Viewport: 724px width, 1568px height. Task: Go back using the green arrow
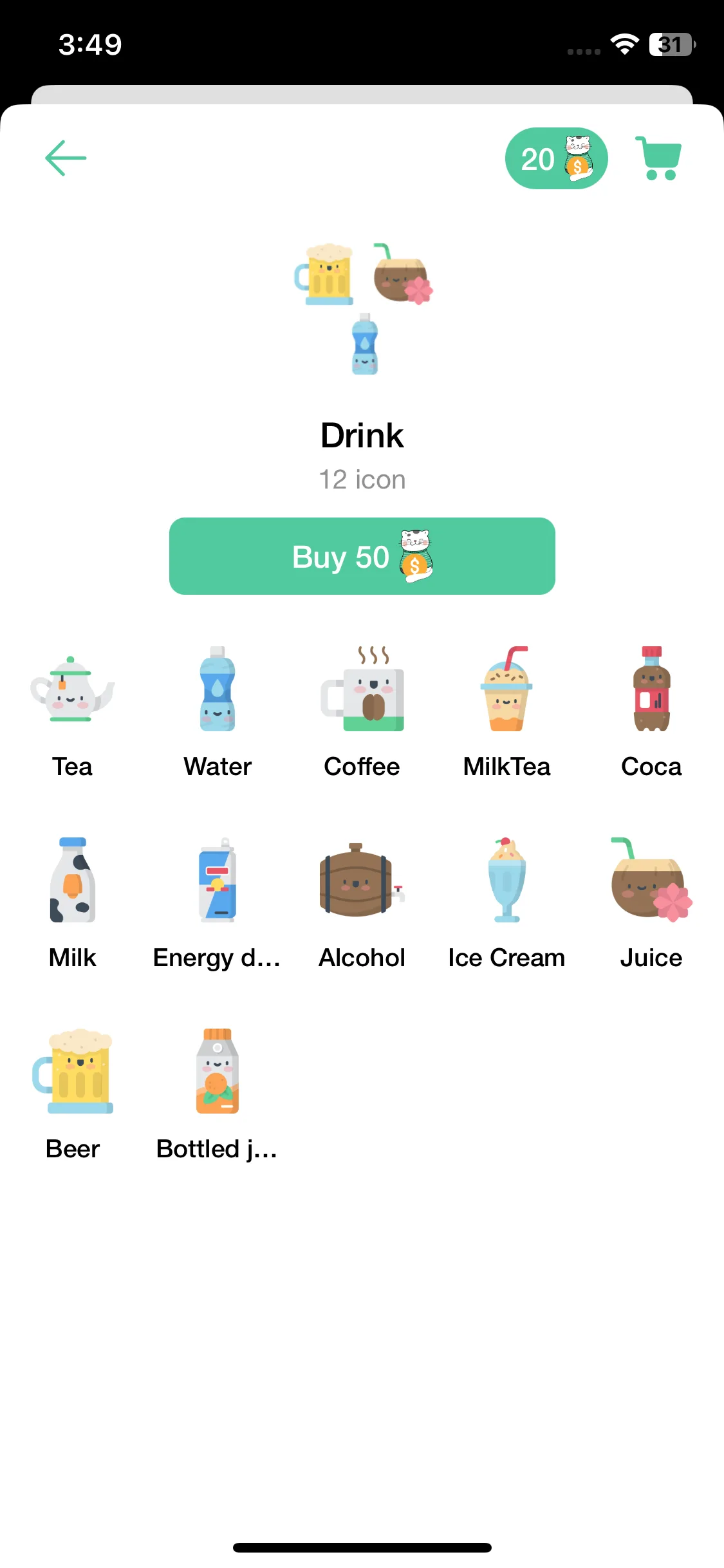66,158
